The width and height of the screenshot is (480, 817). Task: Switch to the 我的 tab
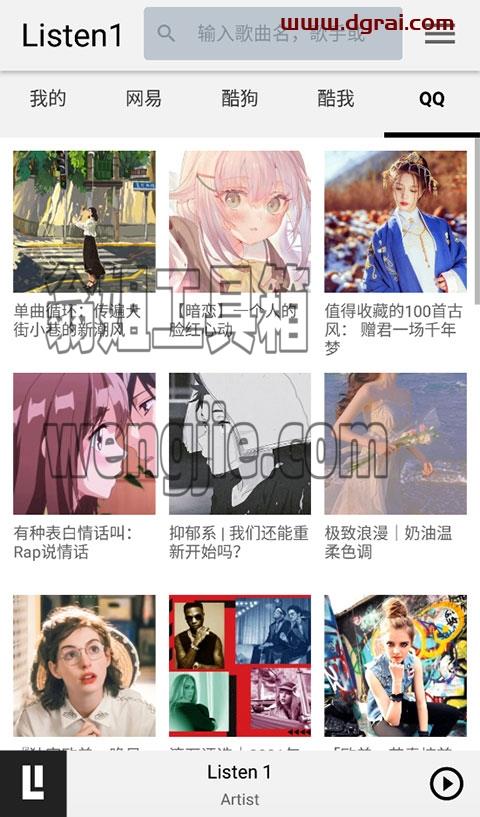tap(47, 98)
